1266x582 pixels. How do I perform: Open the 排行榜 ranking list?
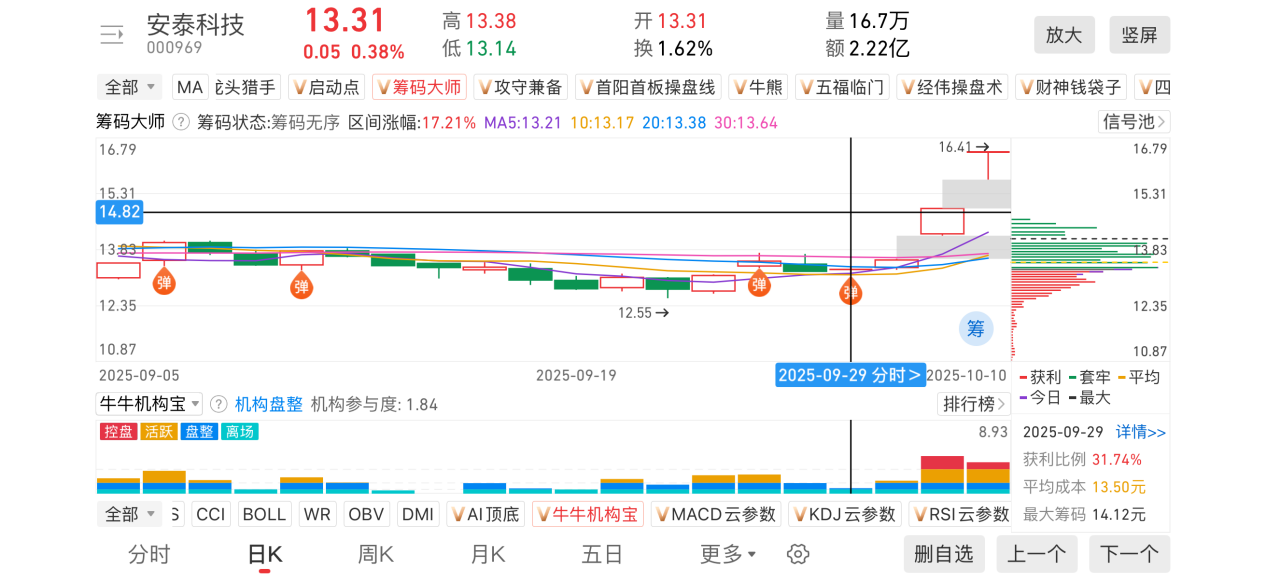972,404
